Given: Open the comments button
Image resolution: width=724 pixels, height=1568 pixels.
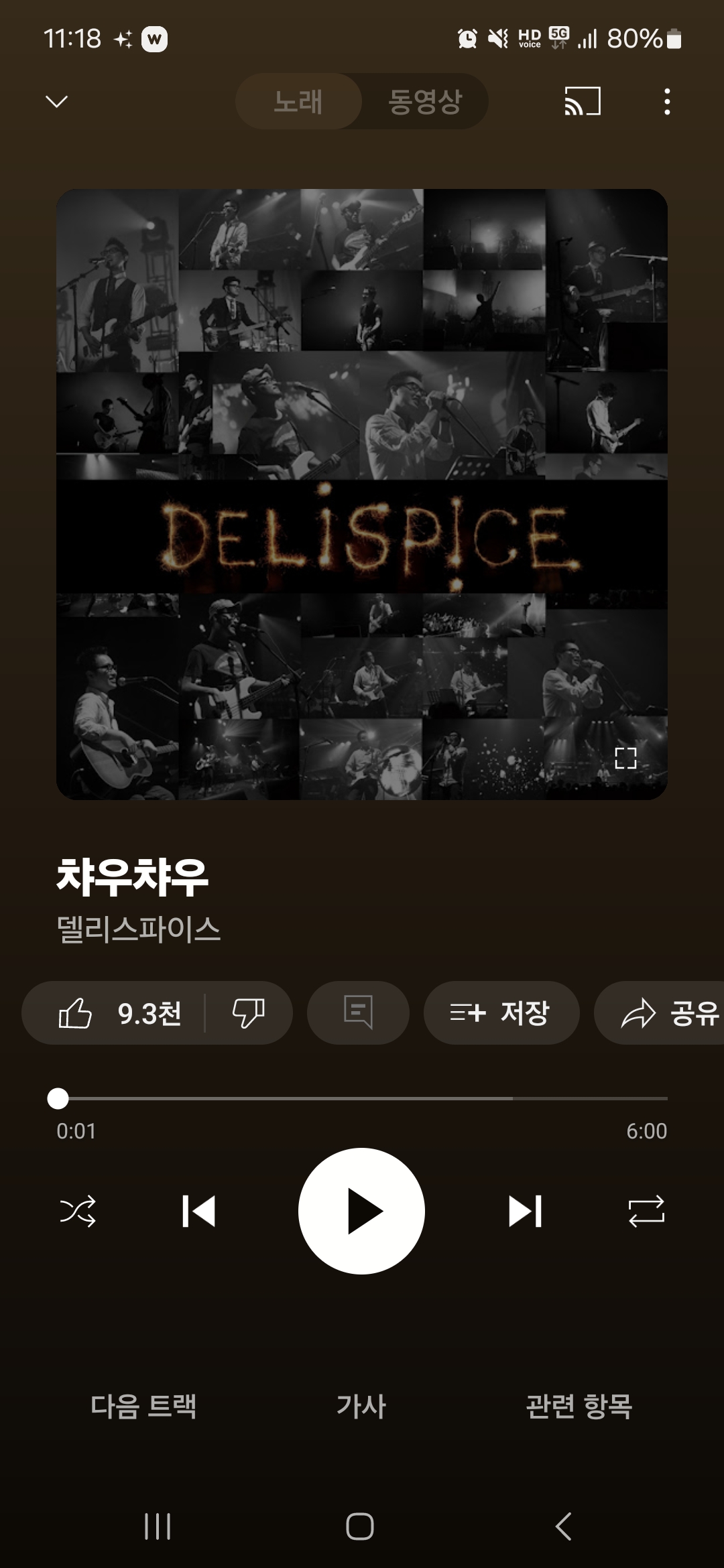Looking at the screenshot, I should coord(358,1012).
